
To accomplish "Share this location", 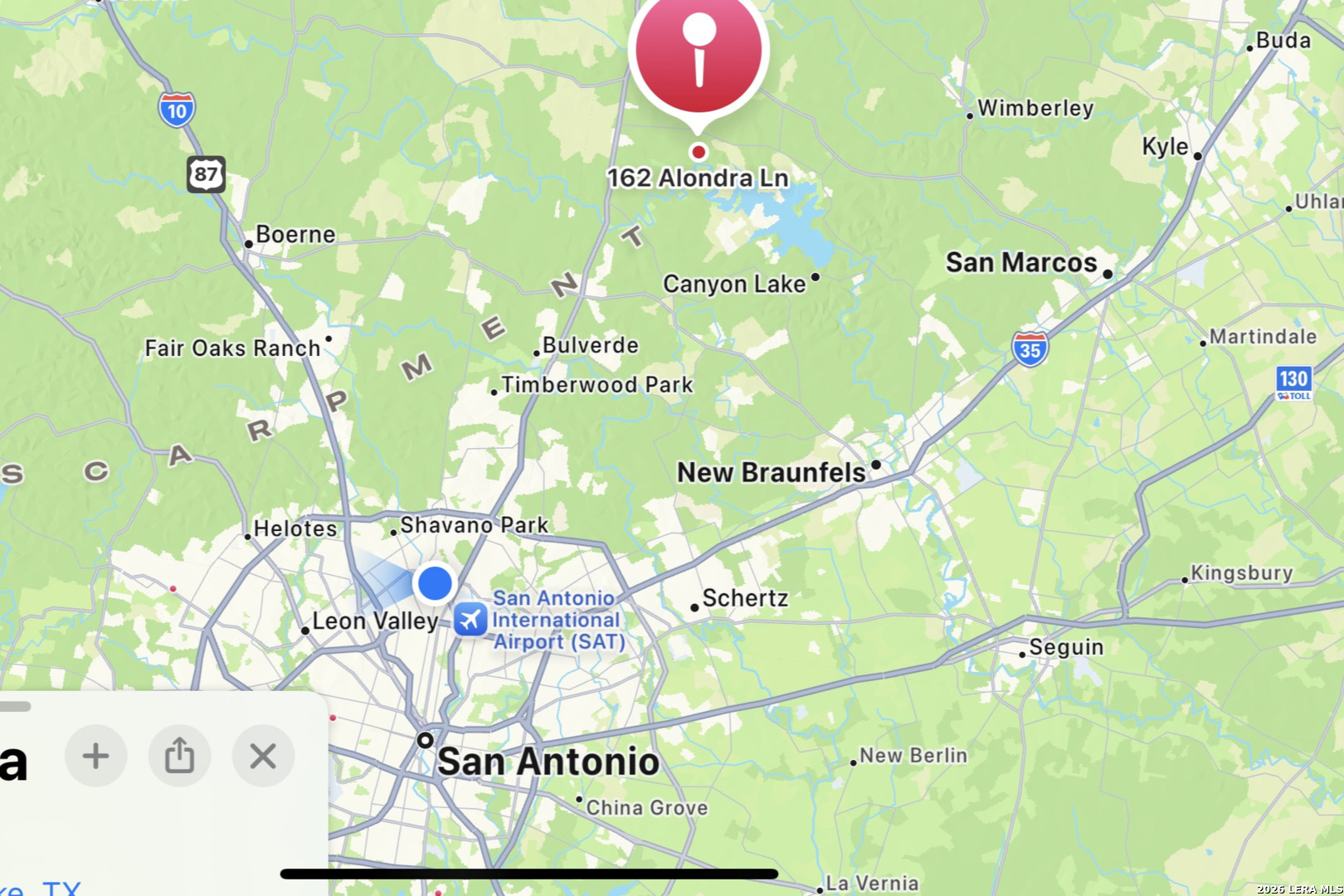I will coord(179,756).
